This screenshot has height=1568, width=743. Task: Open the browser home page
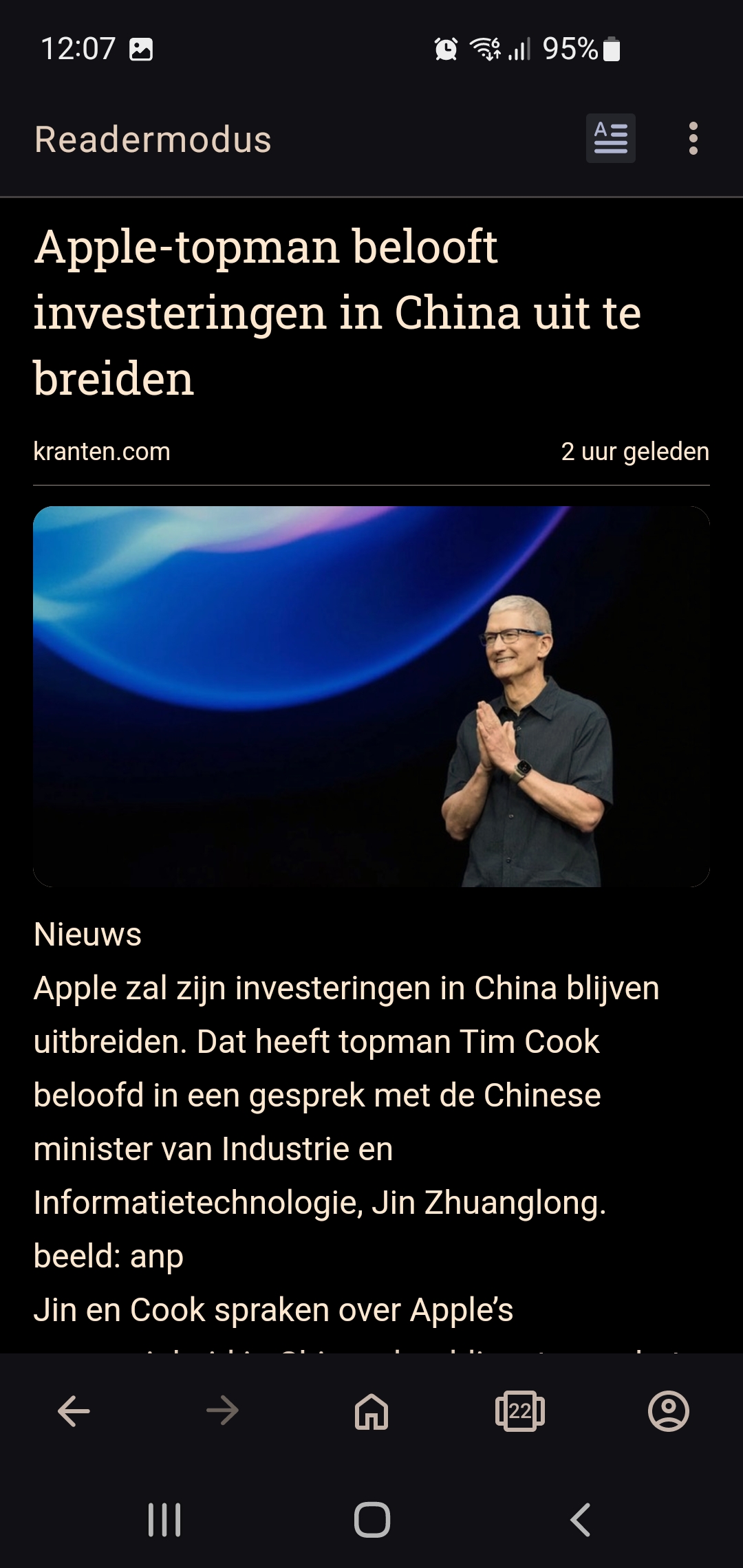tap(371, 1411)
